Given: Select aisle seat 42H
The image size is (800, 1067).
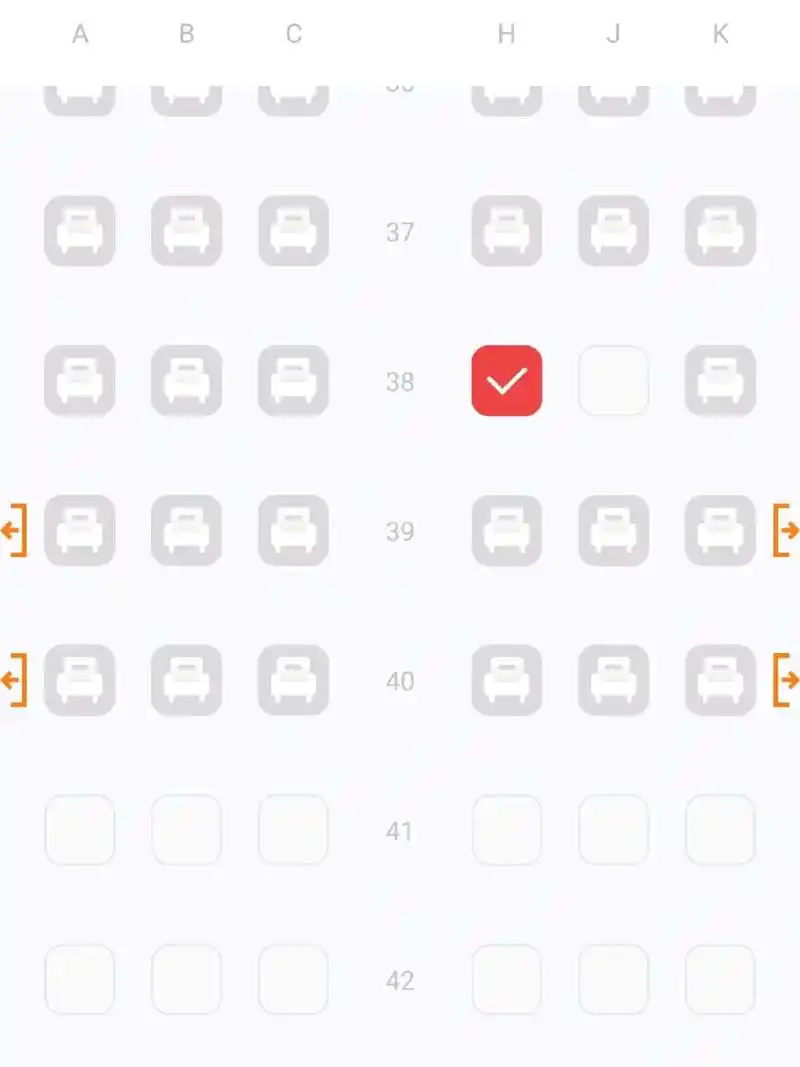Looking at the screenshot, I should tap(507, 980).
